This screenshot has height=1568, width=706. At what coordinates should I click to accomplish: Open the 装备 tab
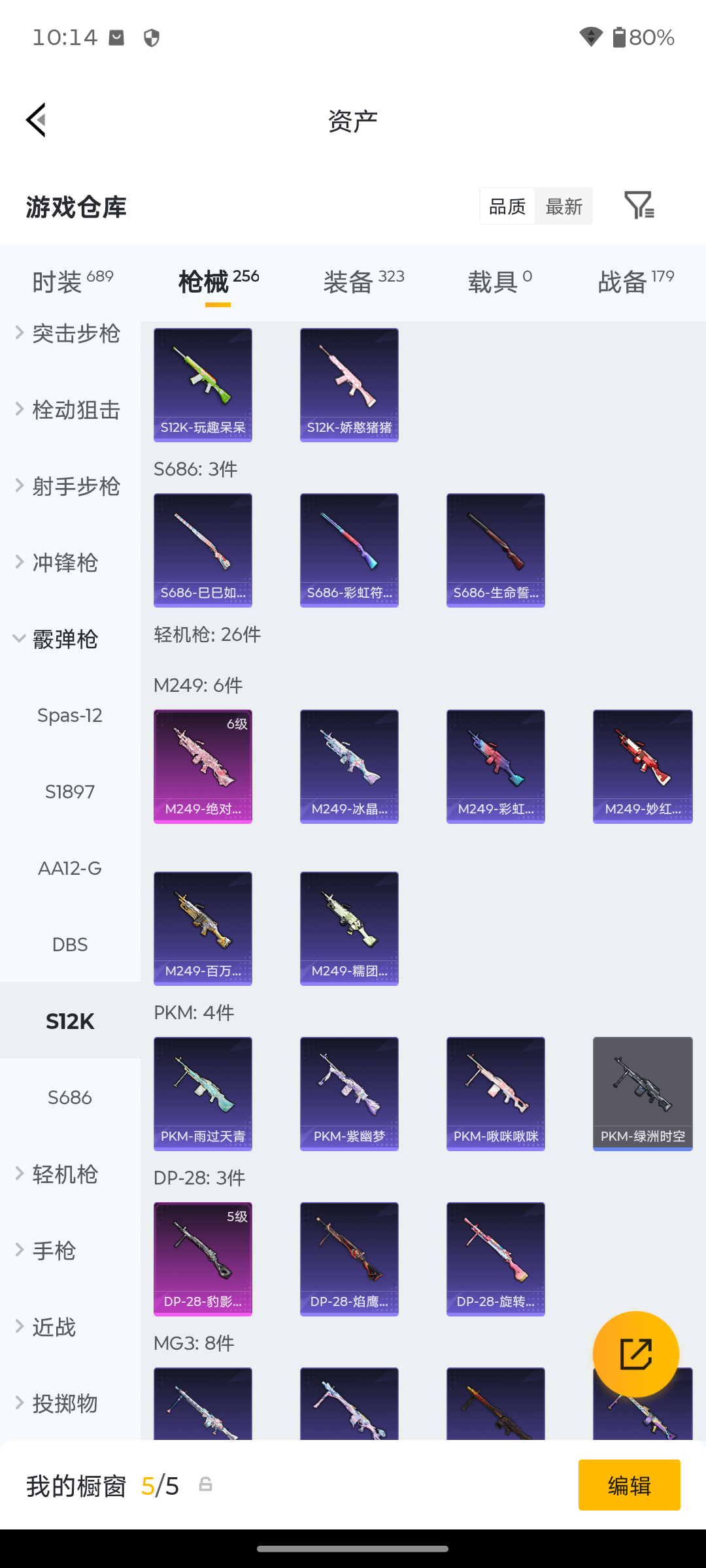pos(363,282)
